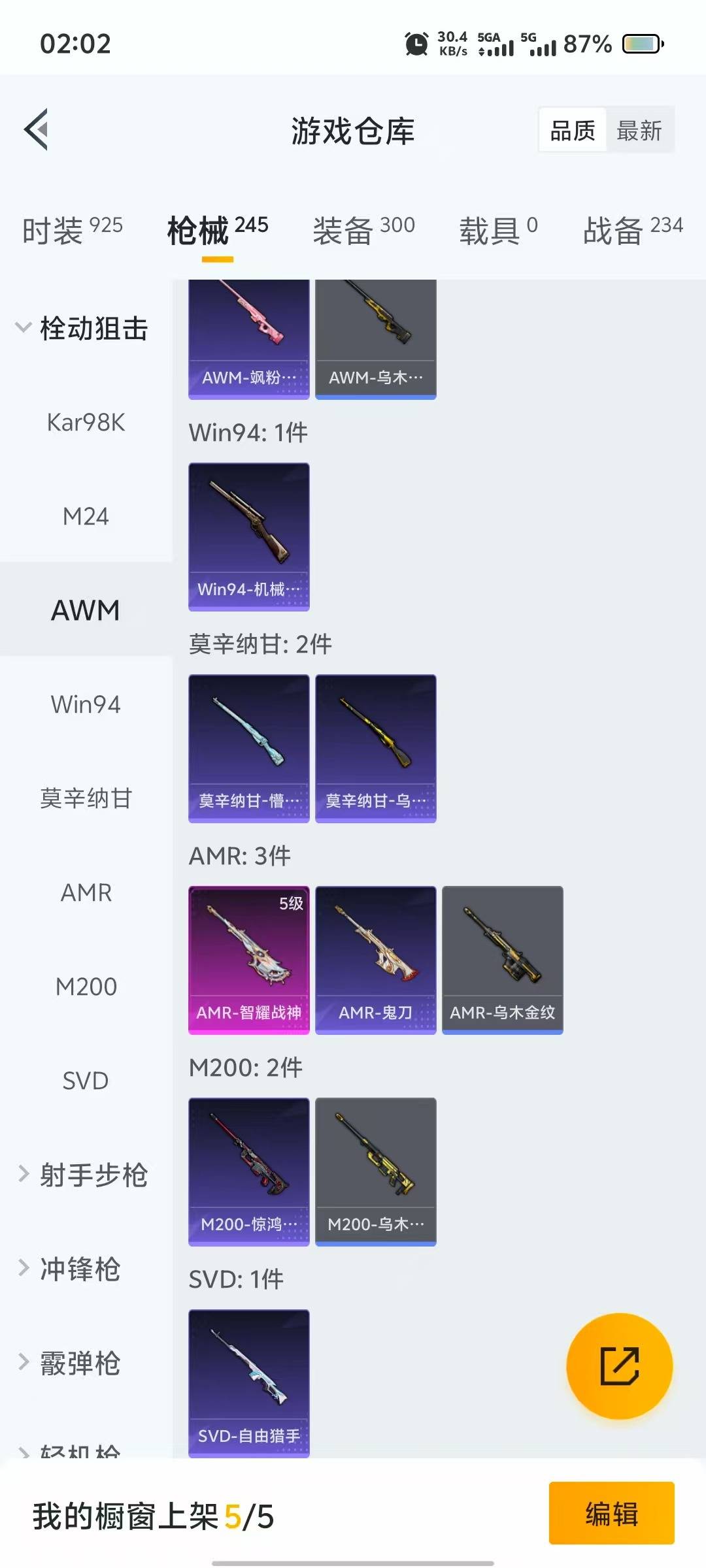Sort items by 最新
Screen dimensions: 706x1568
coord(639,131)
